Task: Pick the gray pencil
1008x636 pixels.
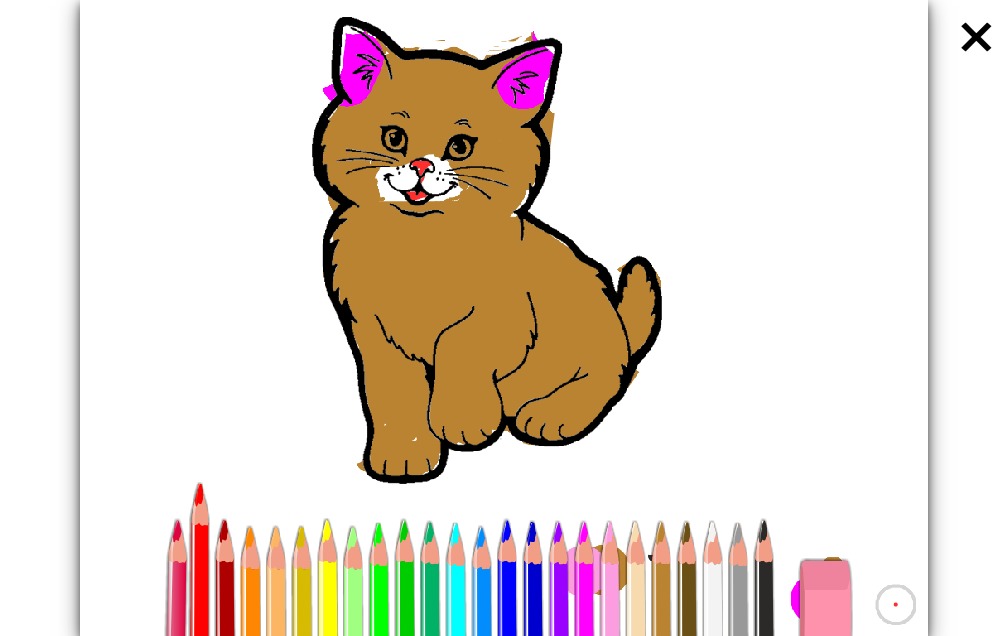Action: coord(738,590)
